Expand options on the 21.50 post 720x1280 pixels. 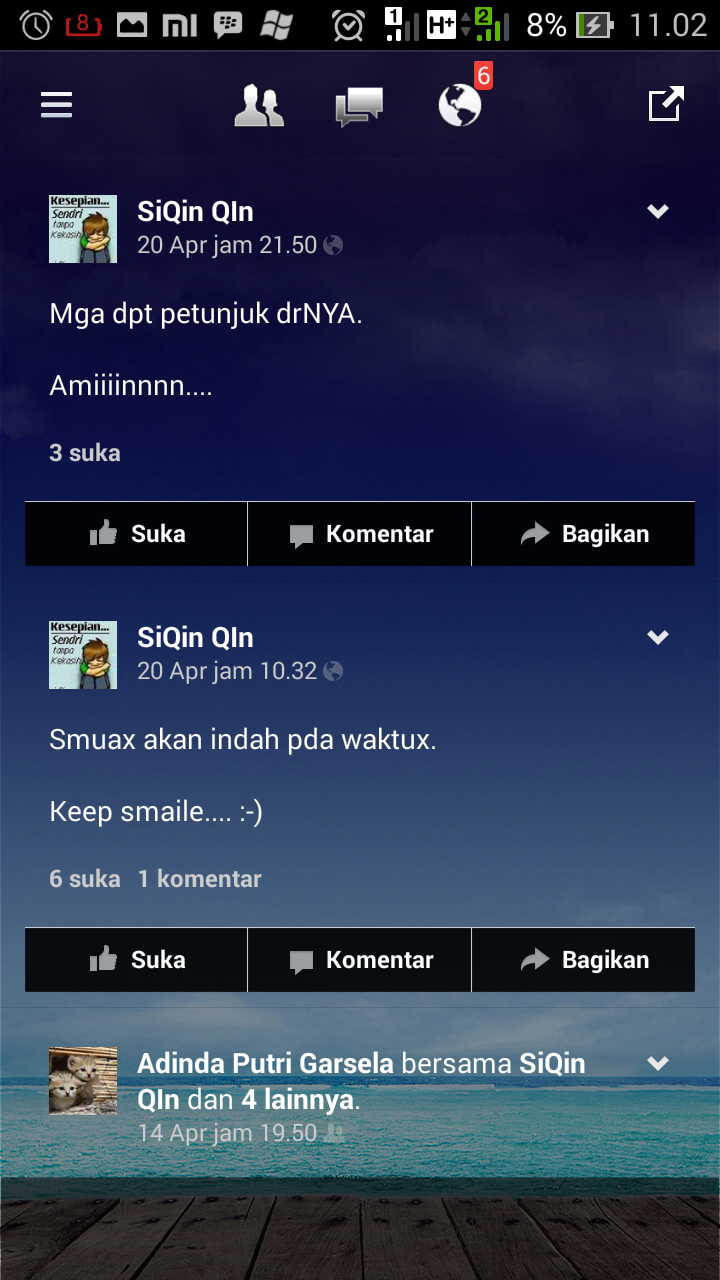pos(657,211)
